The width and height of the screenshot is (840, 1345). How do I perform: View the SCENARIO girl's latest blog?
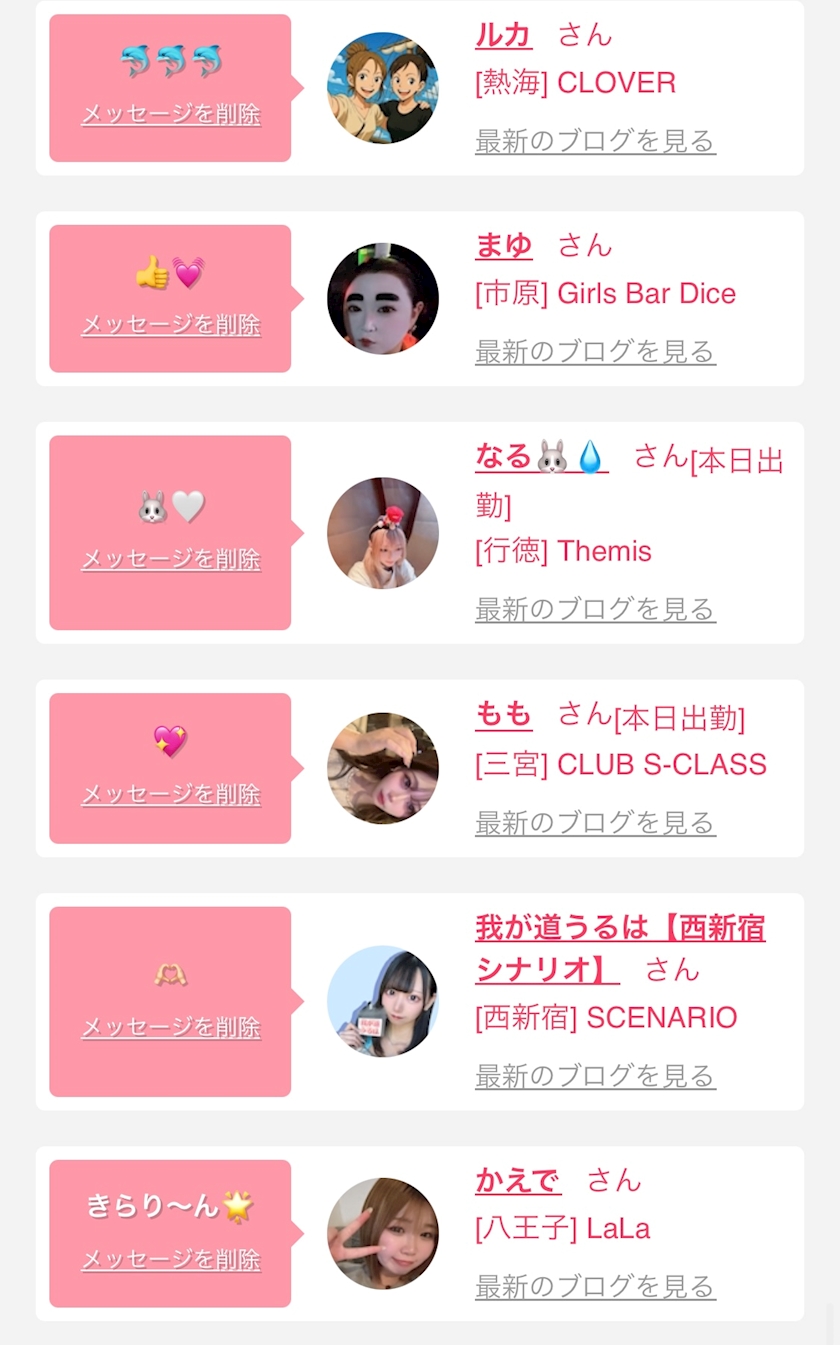point(595,1076)
